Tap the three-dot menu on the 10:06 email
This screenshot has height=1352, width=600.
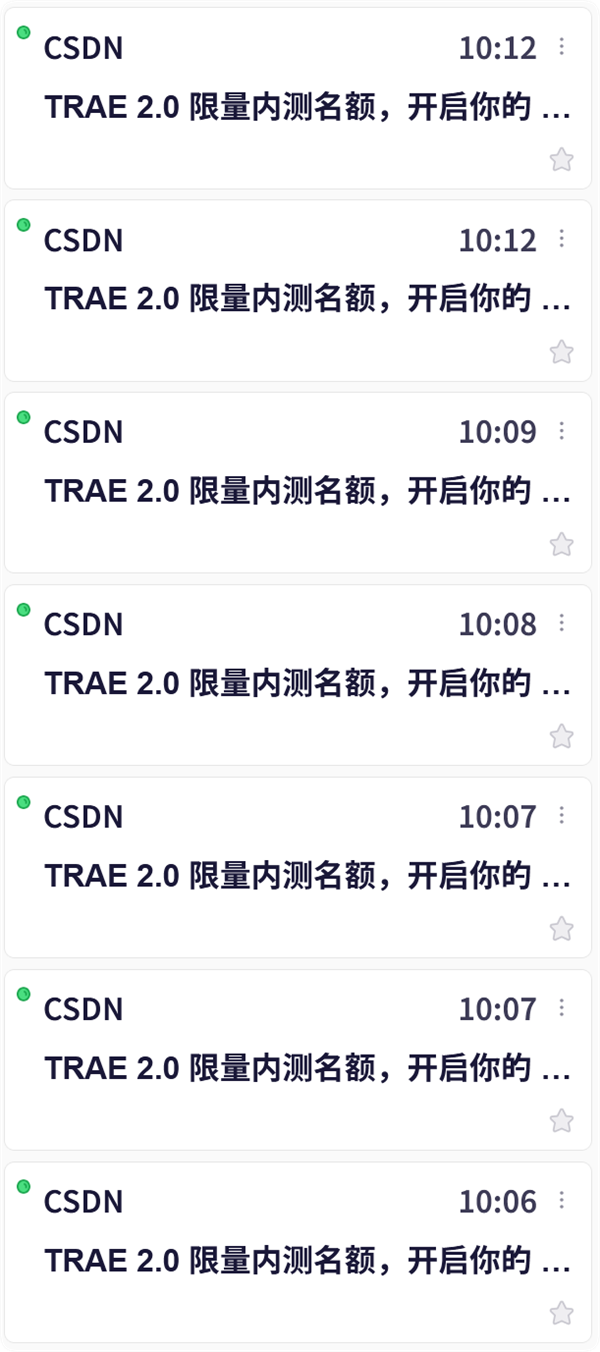click(562, 1200)
